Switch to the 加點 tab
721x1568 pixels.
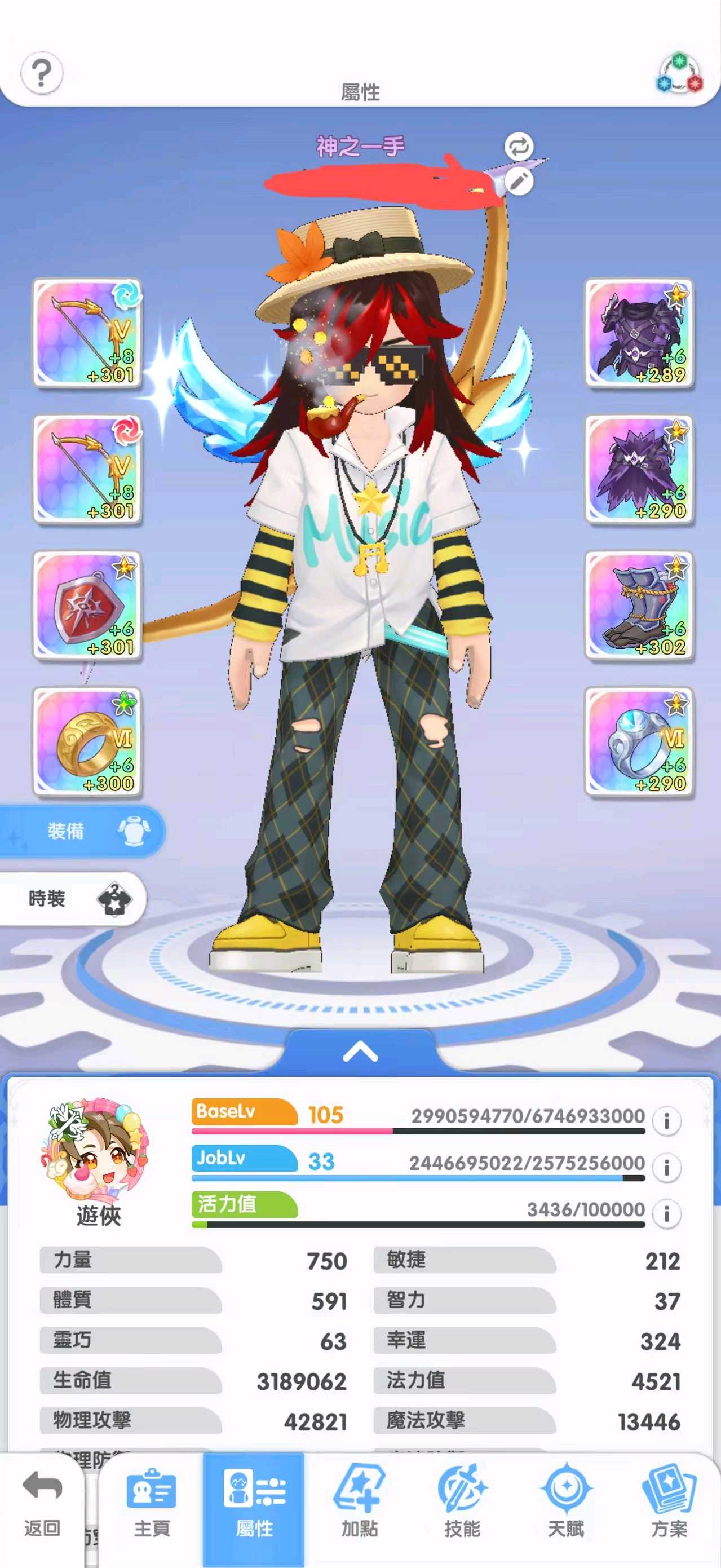click(360, 1503)
